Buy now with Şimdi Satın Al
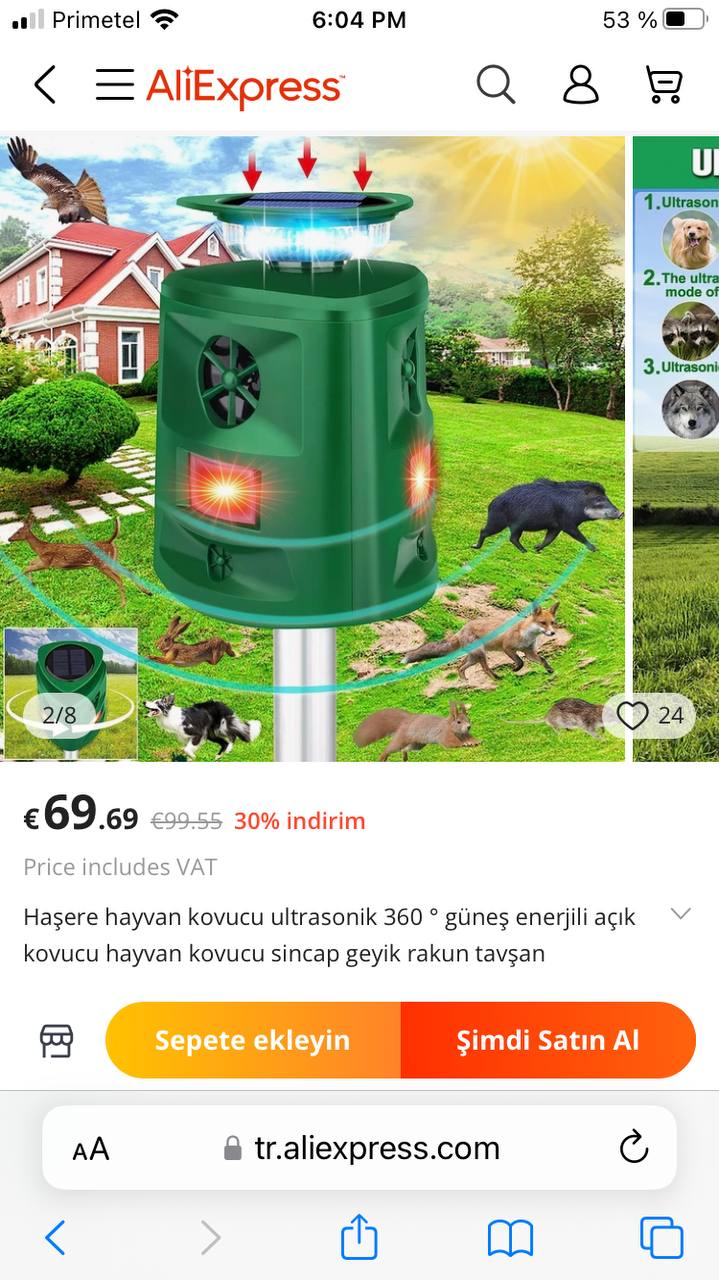Image resolution: width=719 pixels, height=1280 pixels. [548, 1040]
